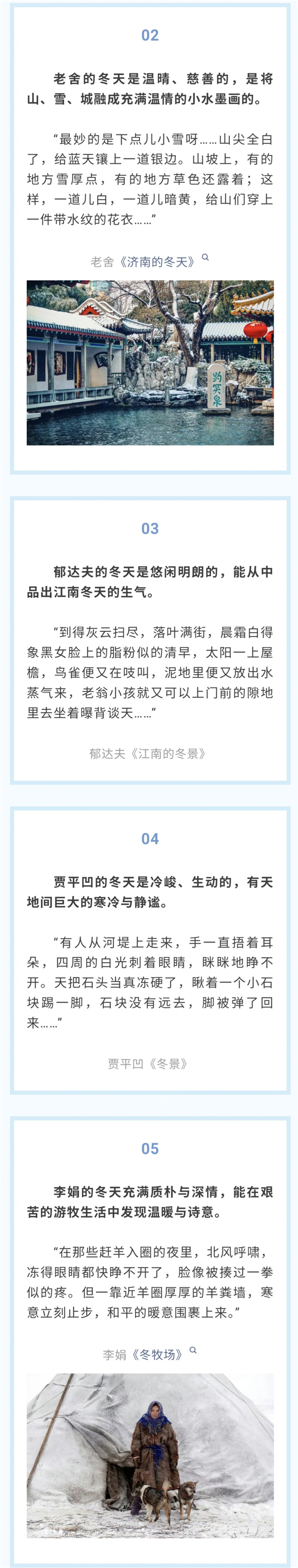Viewport: 298px width, 1568px height.
Task: View the snowy Baotu Spring photo
Action: [x=149, y=362]
